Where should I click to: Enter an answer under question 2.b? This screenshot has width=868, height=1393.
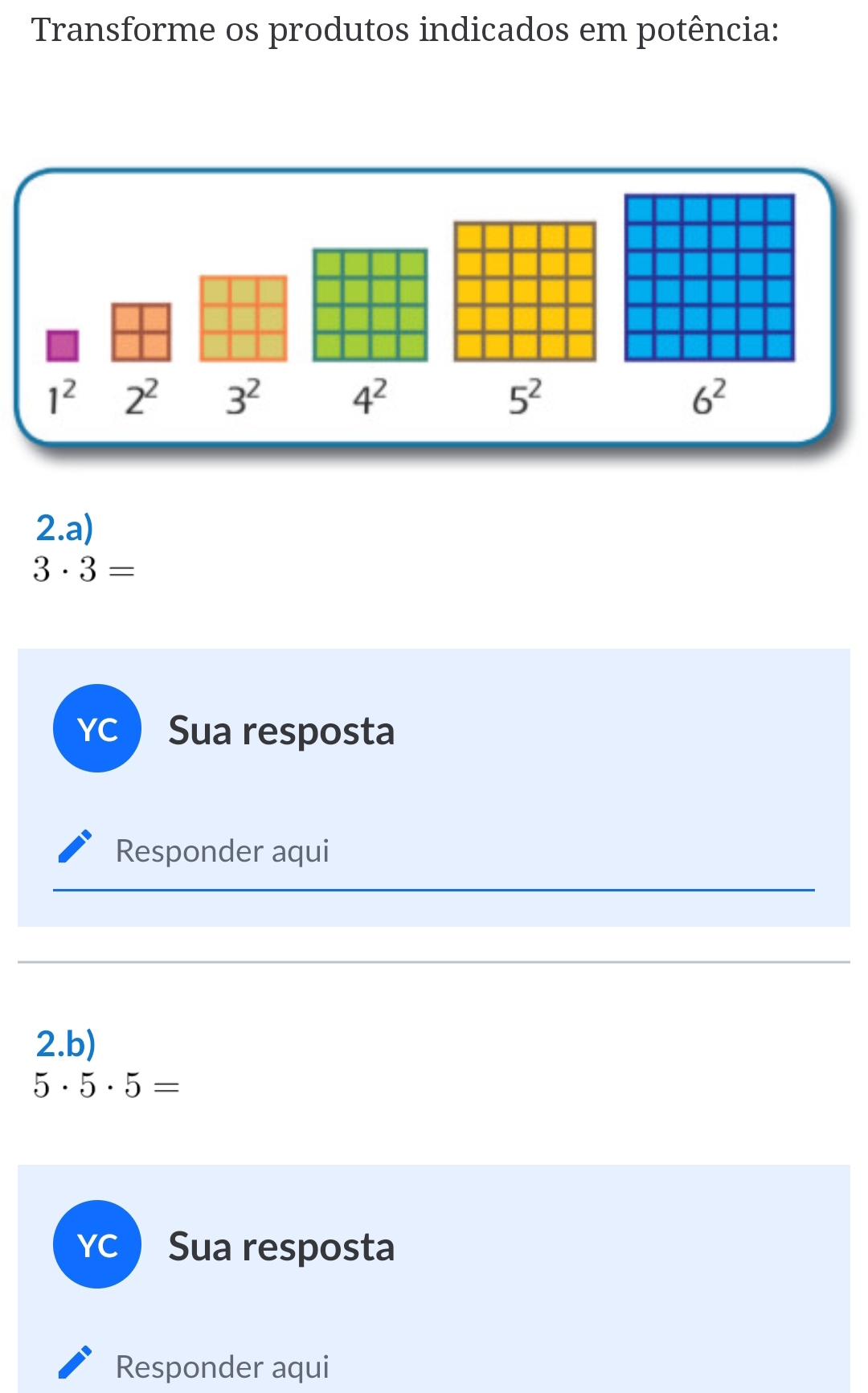pos(434,1366)
